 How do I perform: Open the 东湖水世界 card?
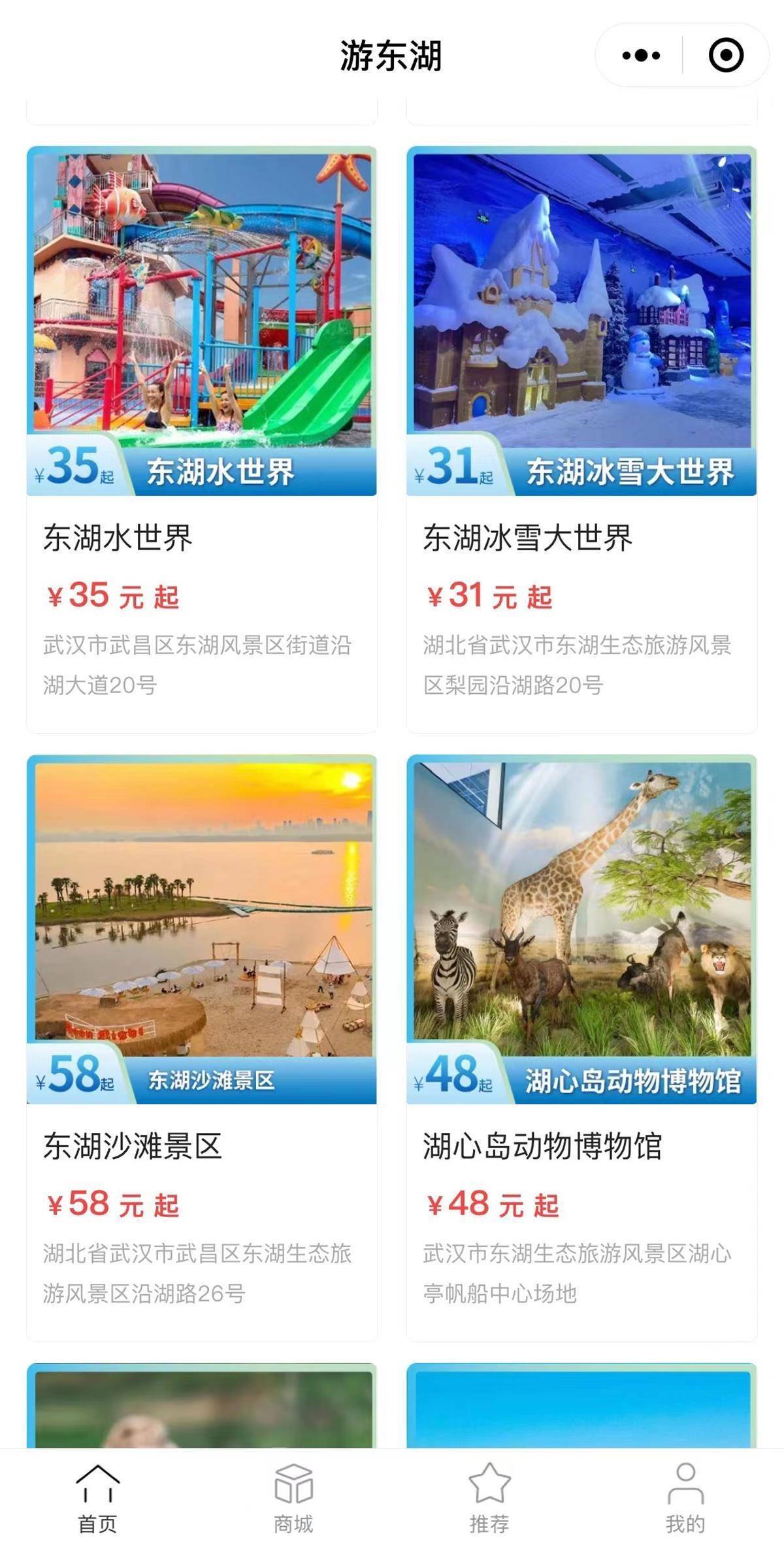coord(201,438)
